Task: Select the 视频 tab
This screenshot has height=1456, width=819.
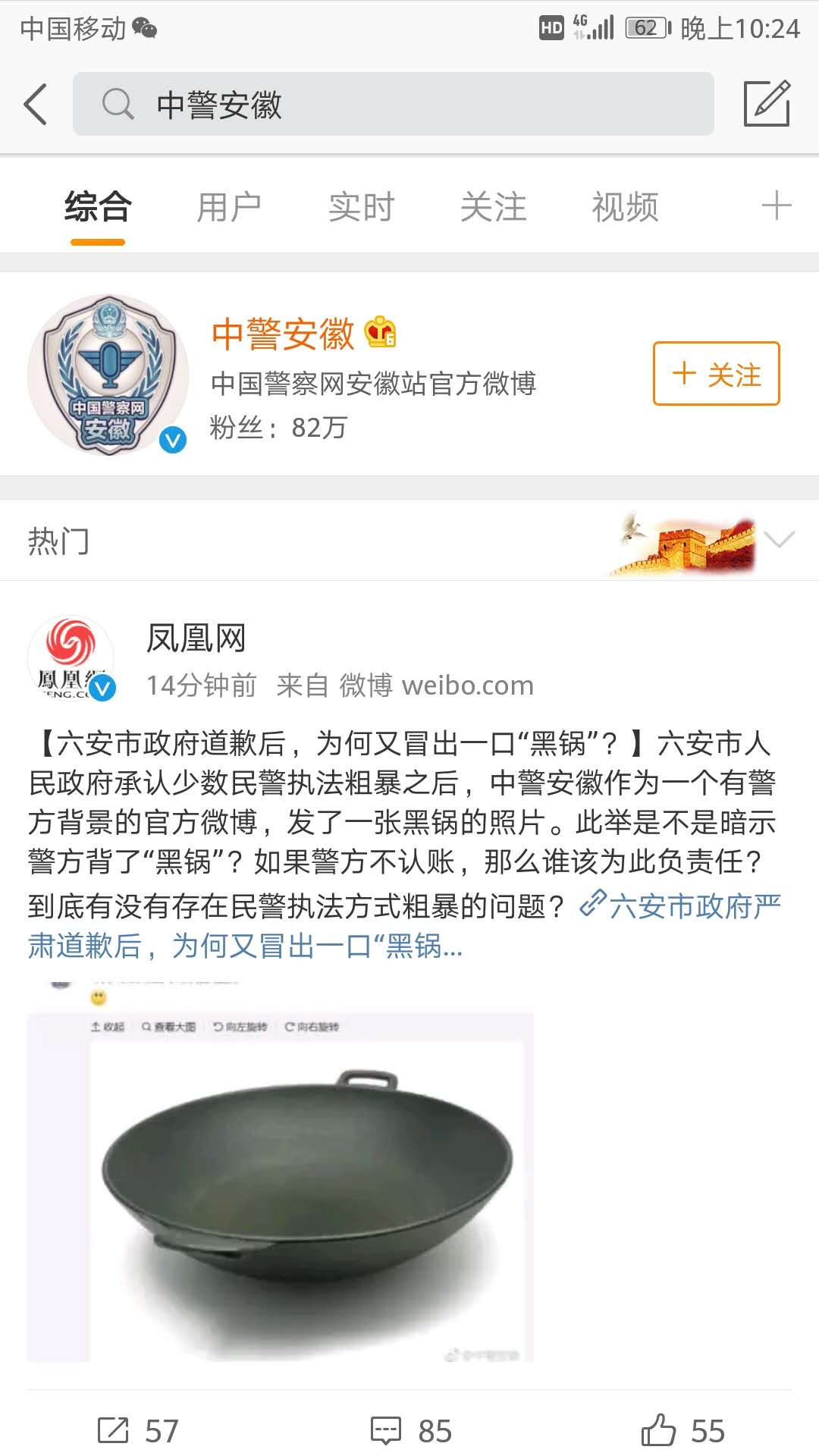Action: pyautogui.click(x=625, y=207)
